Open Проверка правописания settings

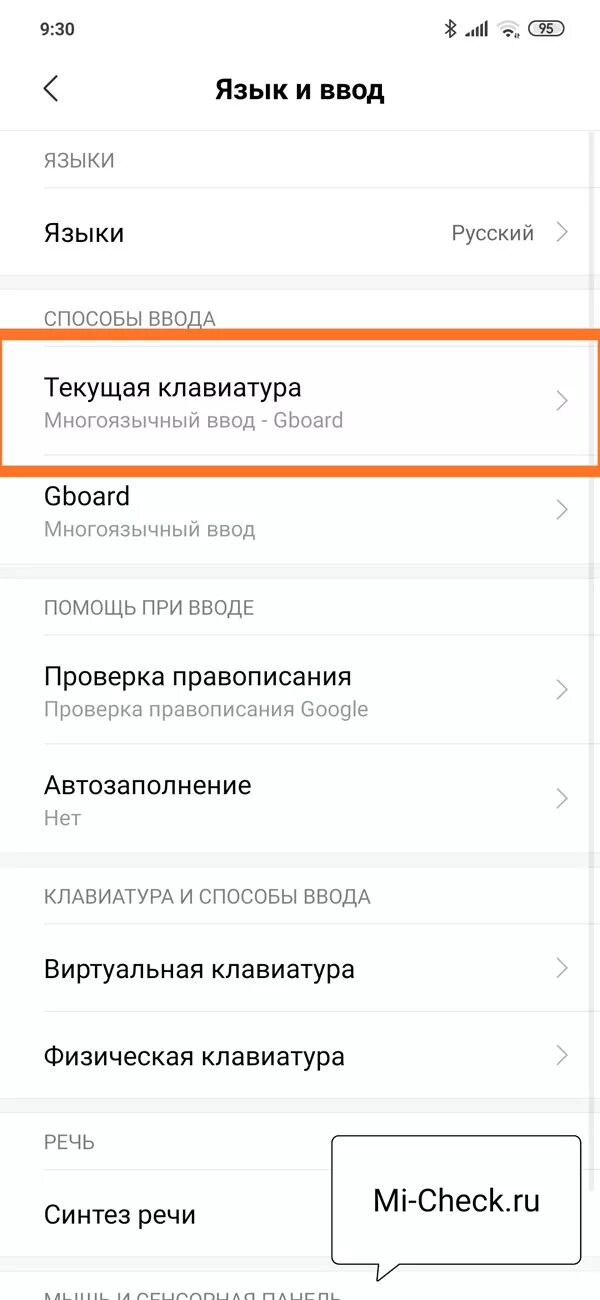[300, 690]
